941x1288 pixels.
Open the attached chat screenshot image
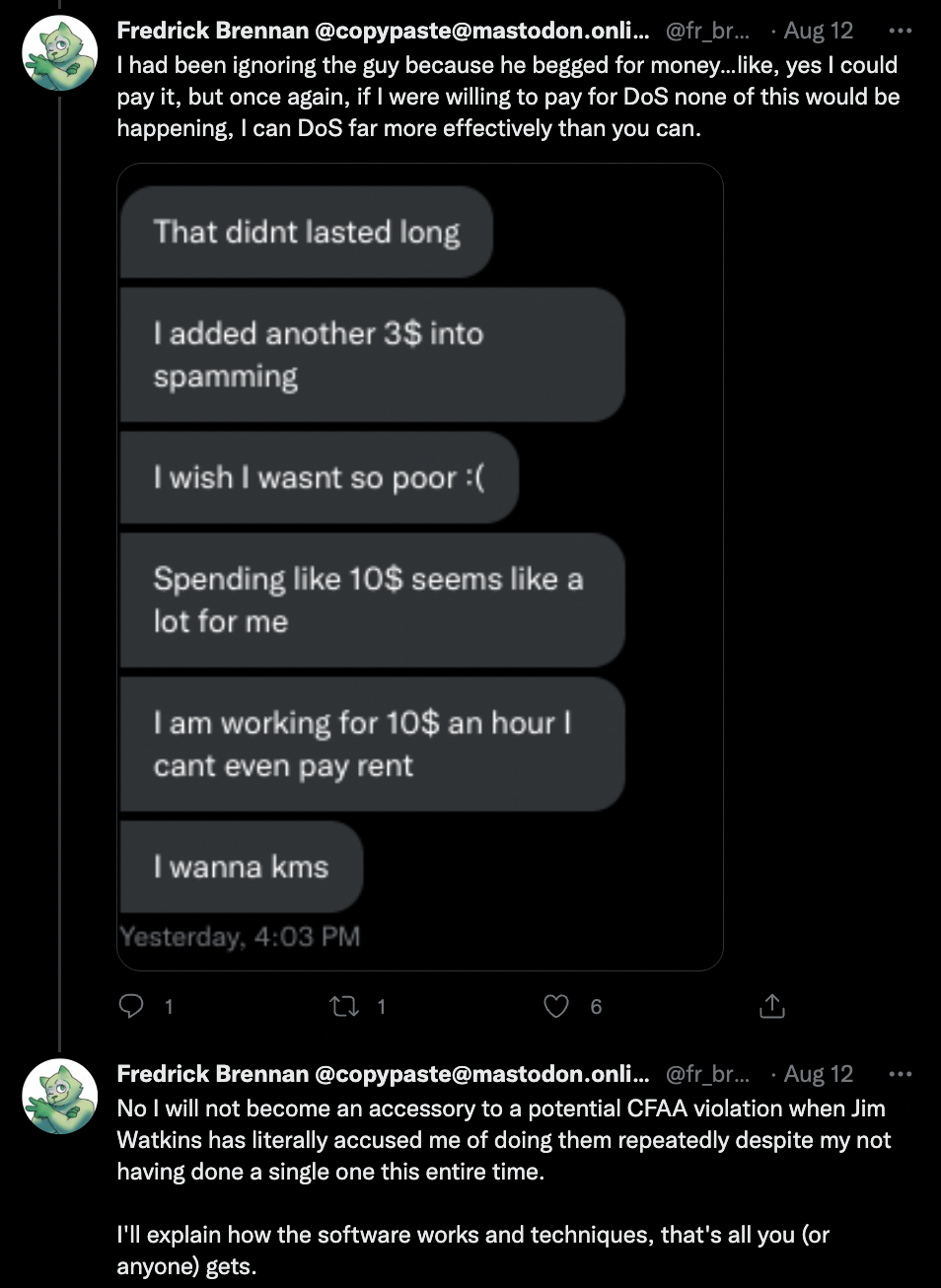point(420,567)
